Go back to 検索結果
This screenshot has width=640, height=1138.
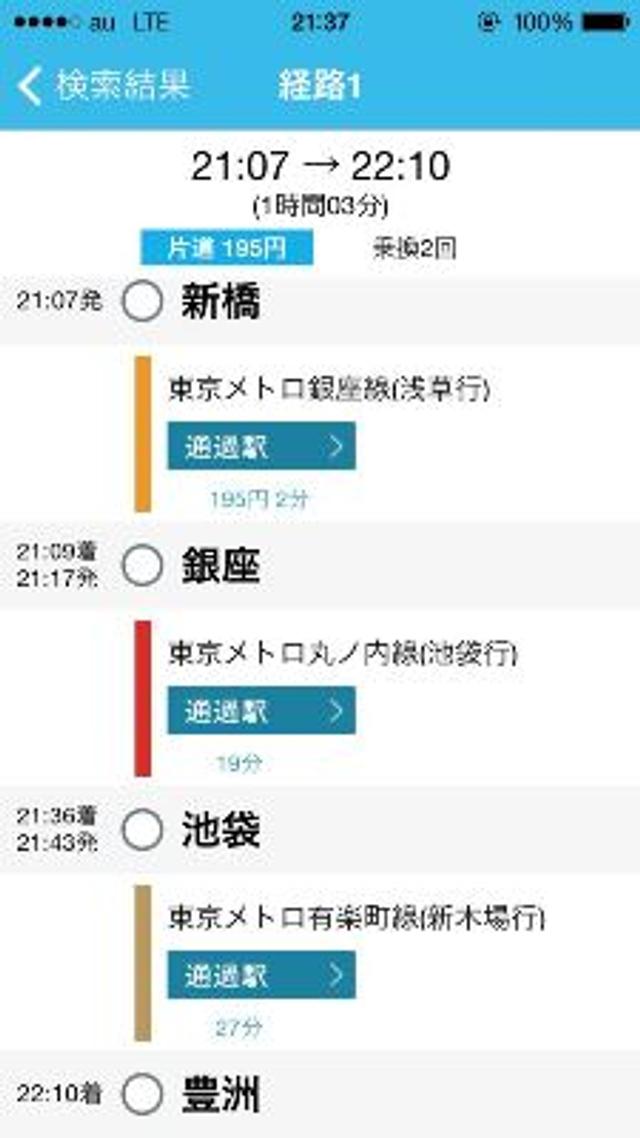(x=104, y=86)
